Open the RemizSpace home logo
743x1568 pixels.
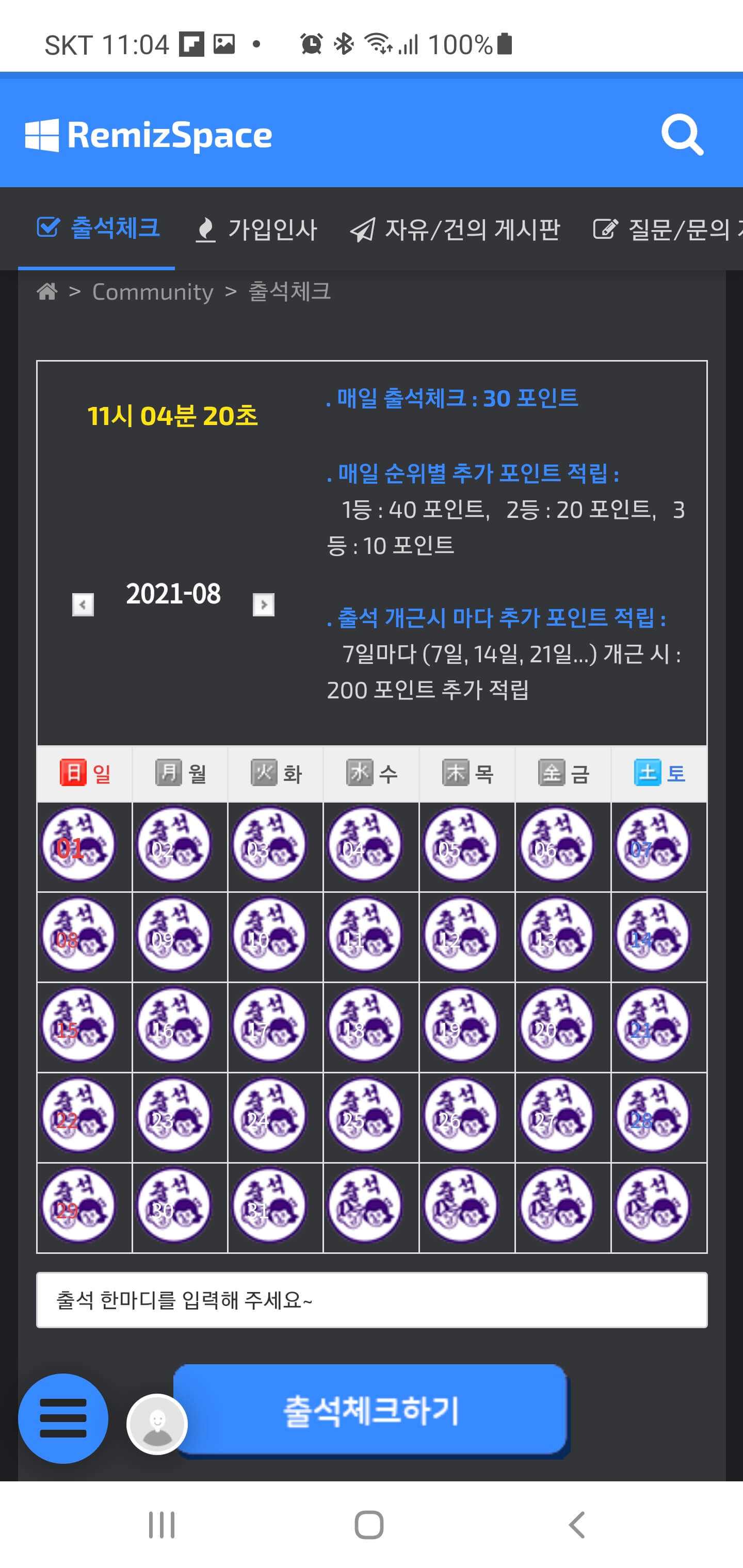(x=149, y=135)
